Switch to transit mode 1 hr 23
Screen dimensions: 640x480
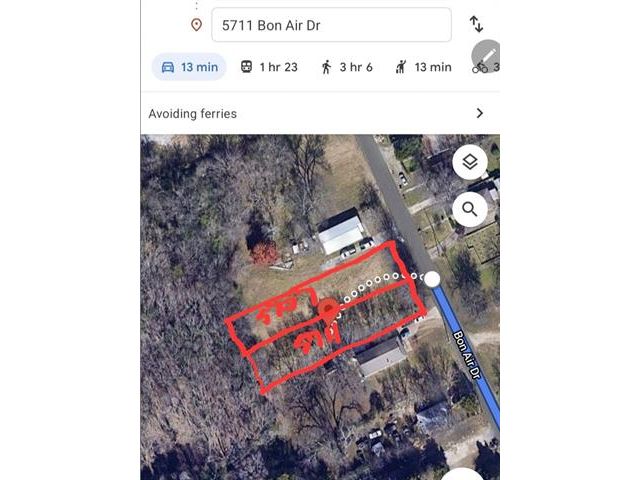268,67
